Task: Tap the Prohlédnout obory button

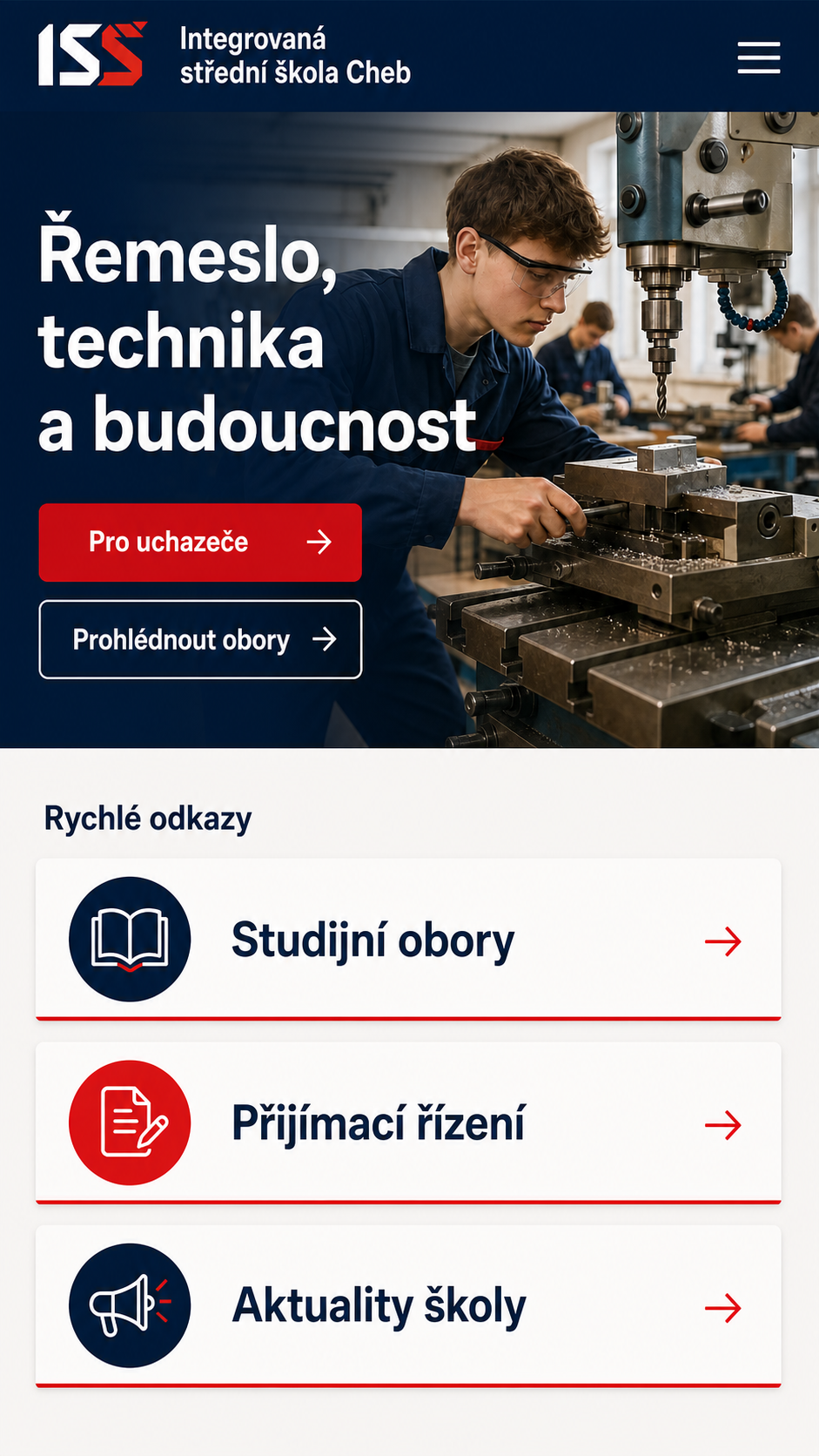Action: click(x=200, y=639)
